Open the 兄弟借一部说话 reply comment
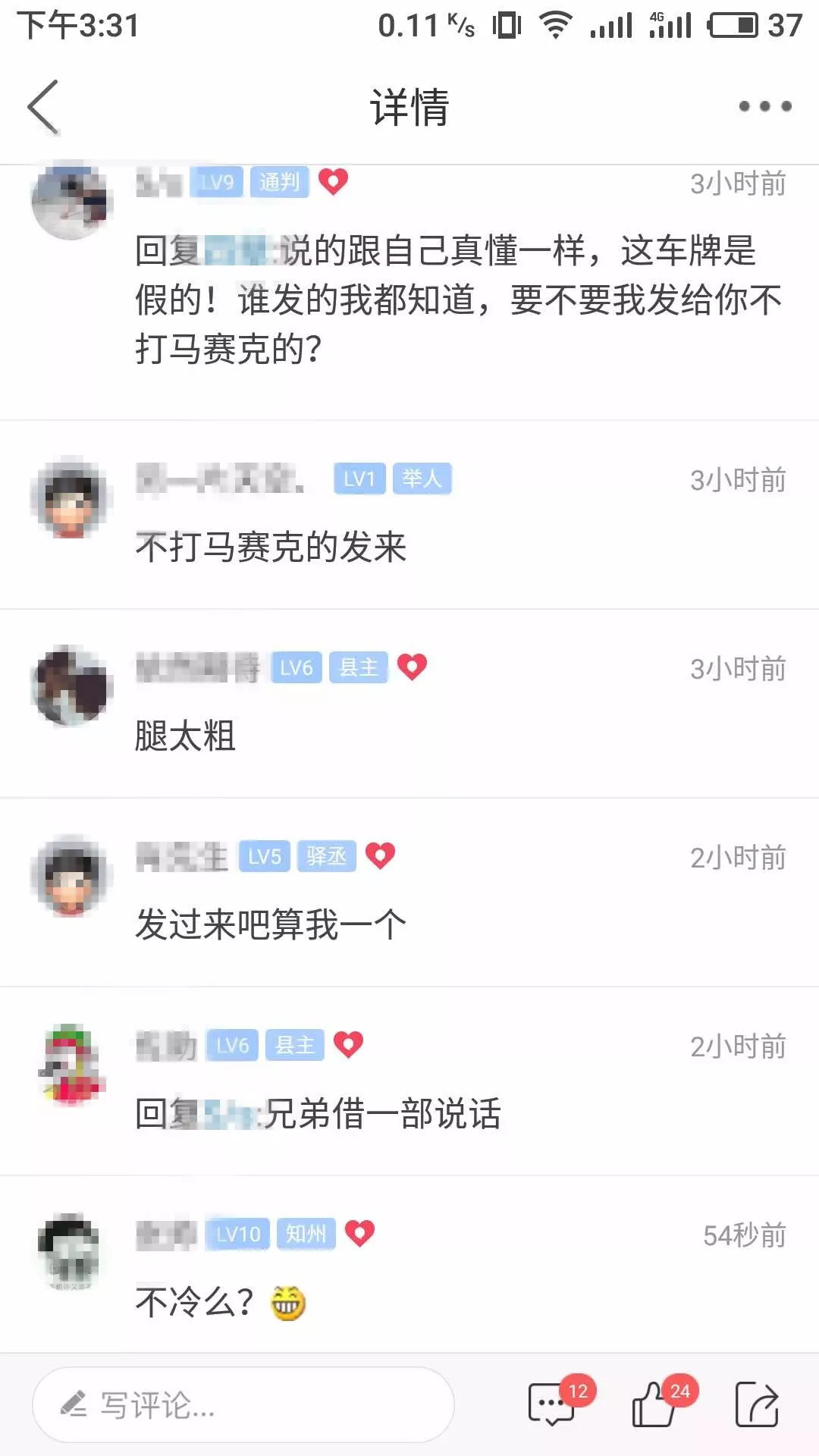The width and height of the screenshot is (819, 1456). coord(318,1113)
